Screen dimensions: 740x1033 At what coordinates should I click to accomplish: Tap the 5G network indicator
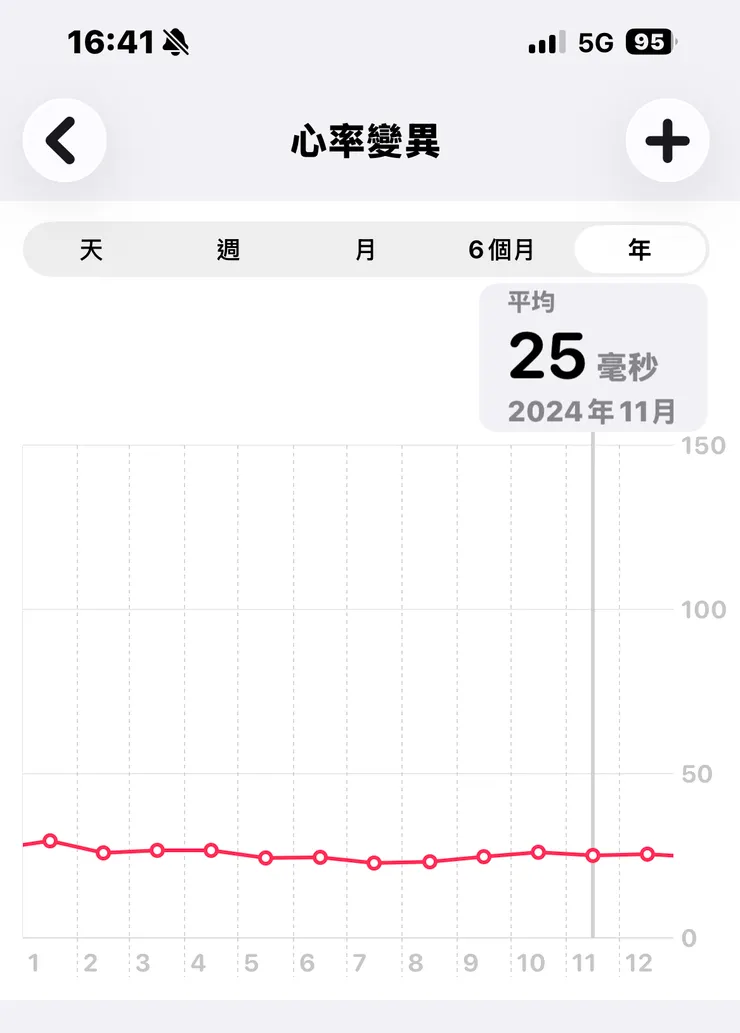click(597, 42)
